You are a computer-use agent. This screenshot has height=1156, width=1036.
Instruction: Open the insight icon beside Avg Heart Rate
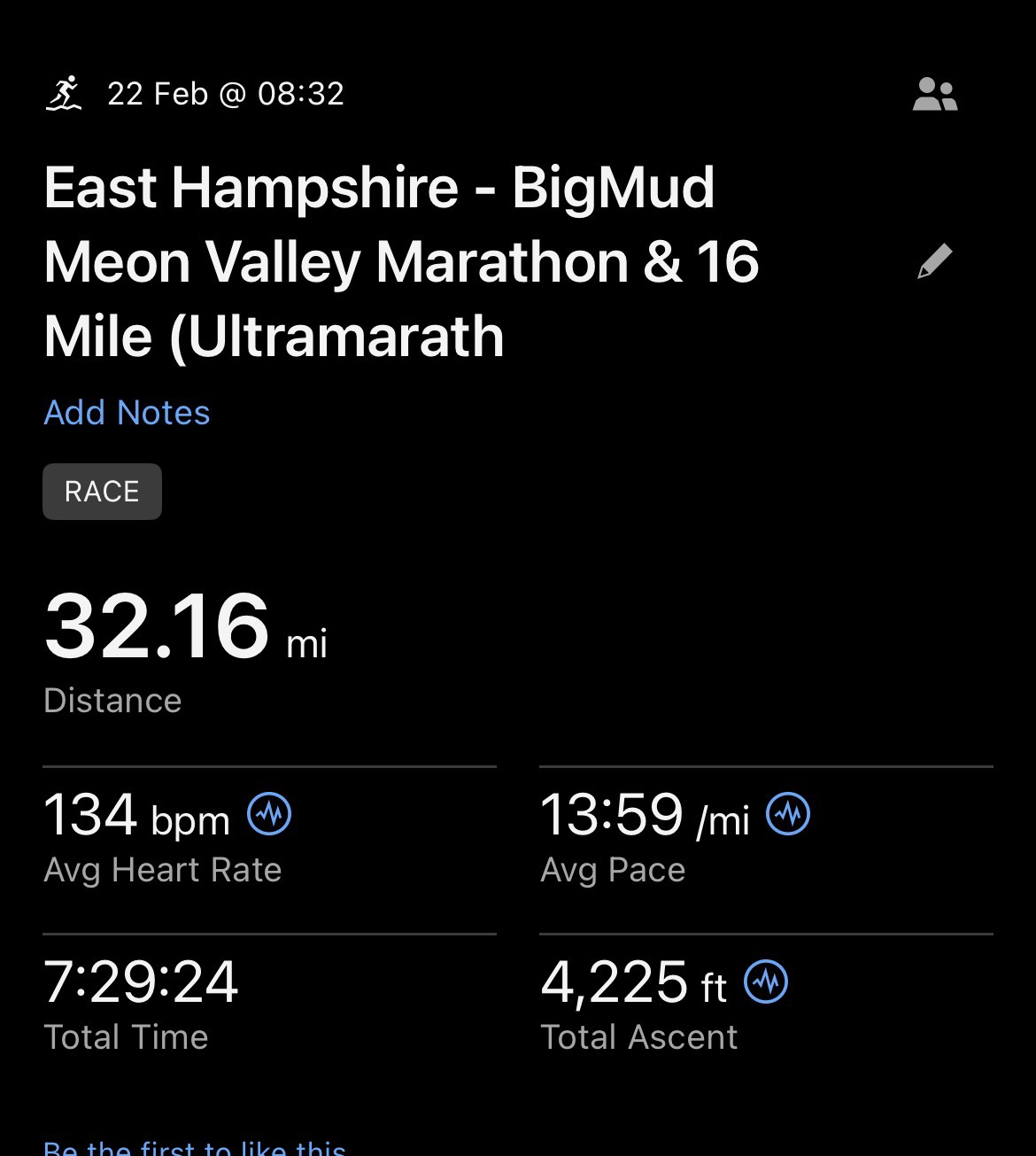click(269, 814)
